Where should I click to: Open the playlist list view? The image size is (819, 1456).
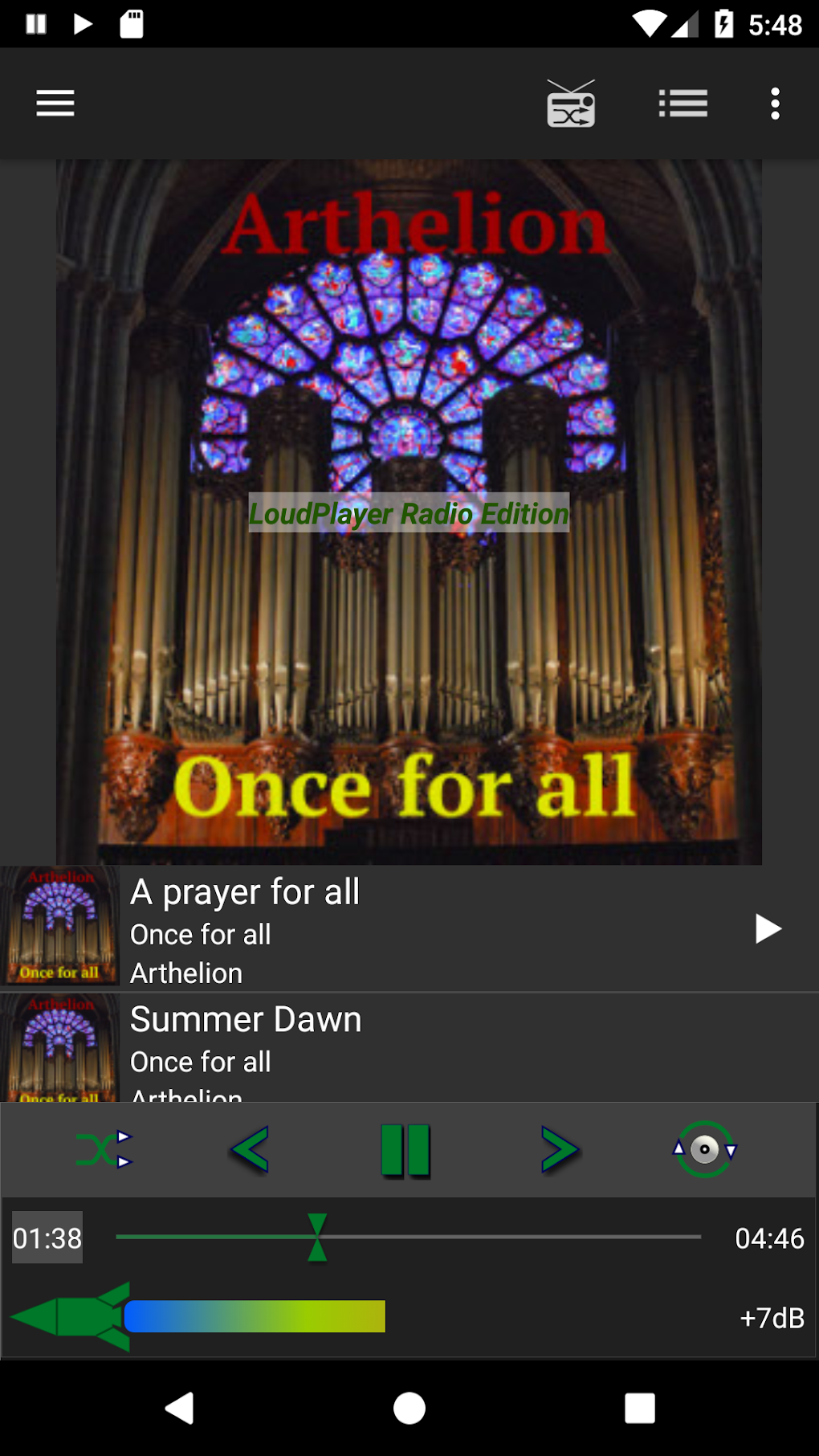(x=683, y=104)
